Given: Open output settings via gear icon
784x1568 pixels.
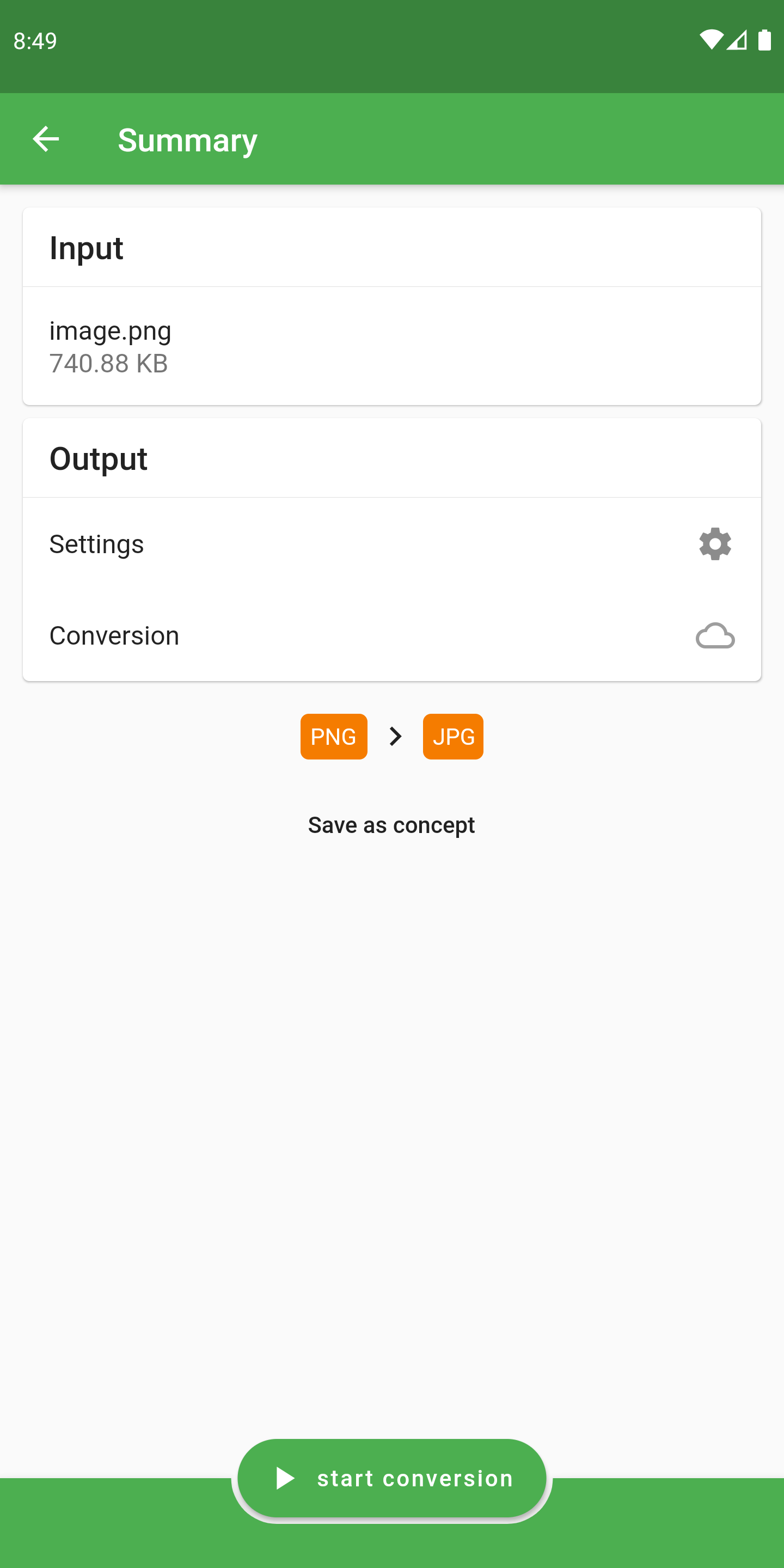Looking at the screenshot, I should pos(715,543).
